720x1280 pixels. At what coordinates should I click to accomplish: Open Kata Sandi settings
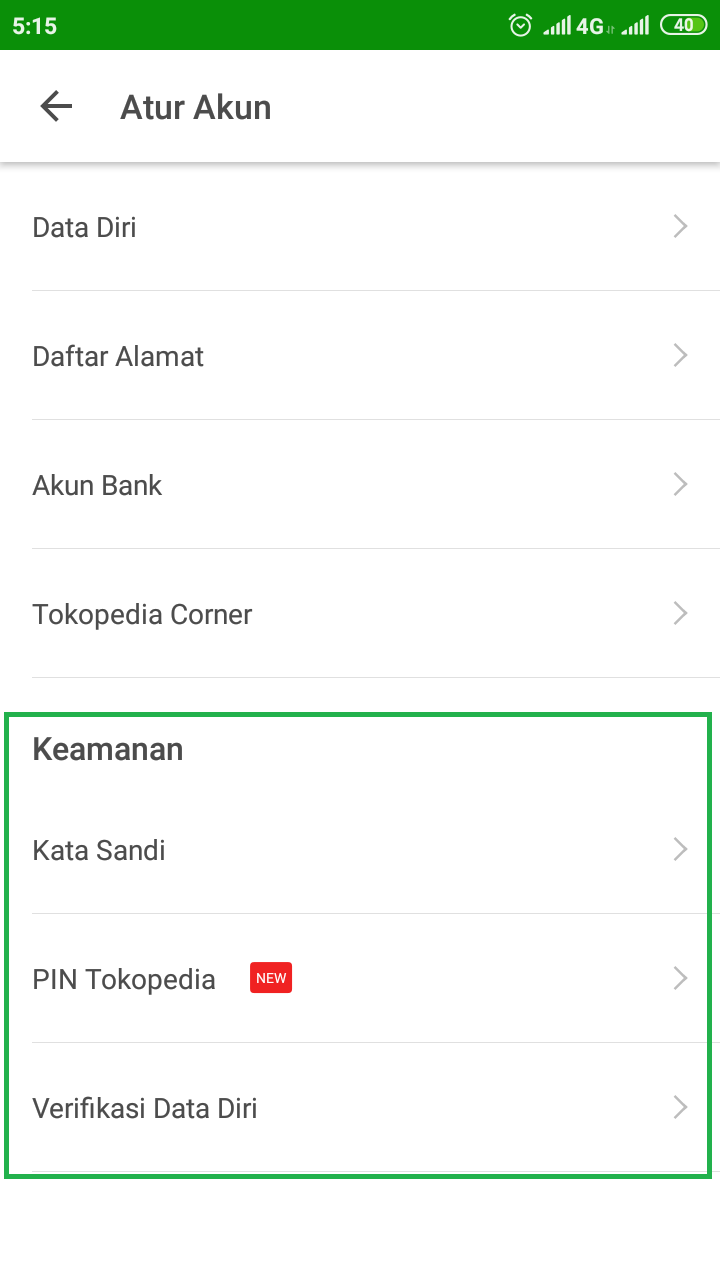[x=360, y=850]
